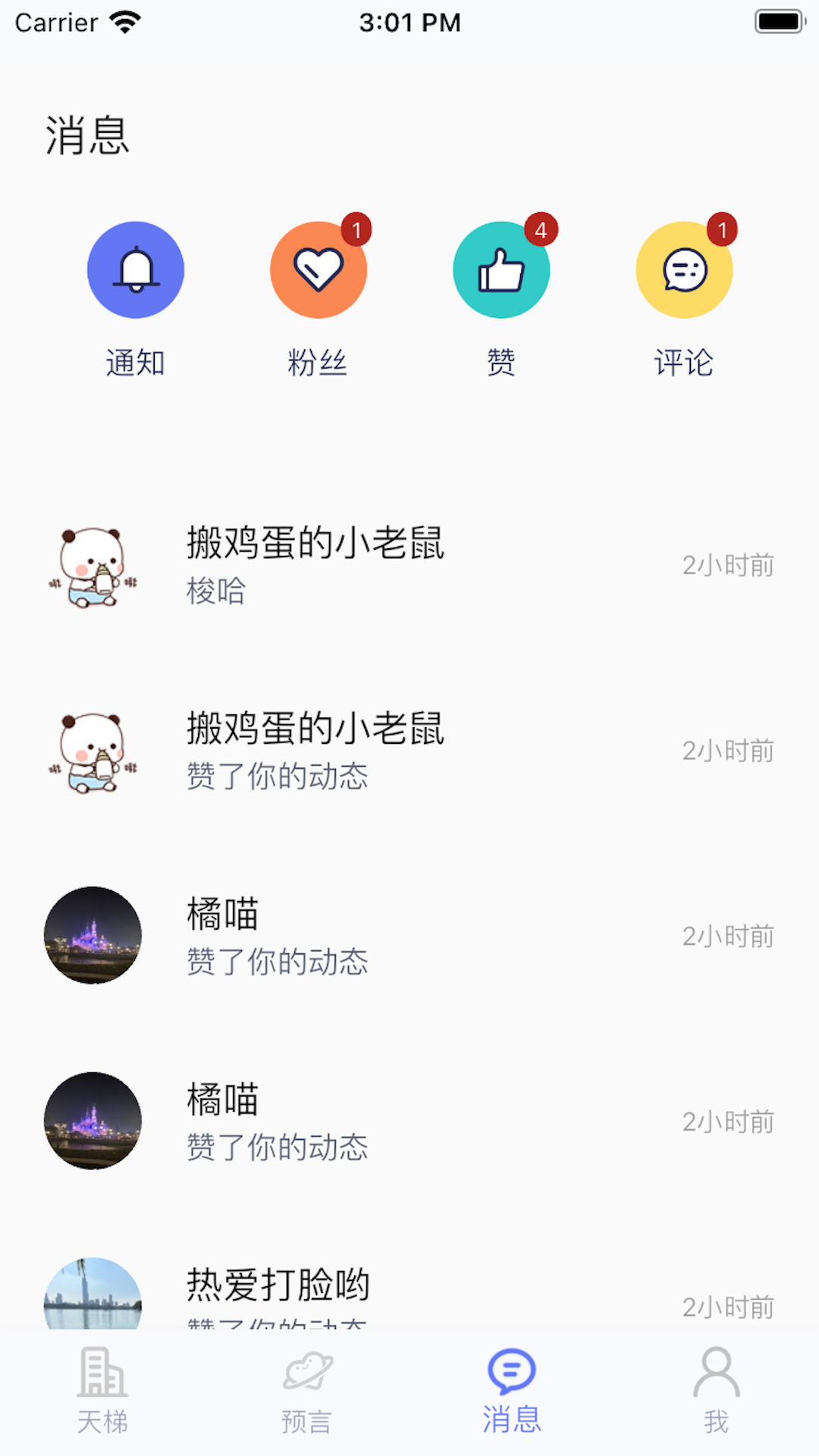Open the 通知 notification bell icon
Screen dimensions: 819x1456
click(136, 271)
